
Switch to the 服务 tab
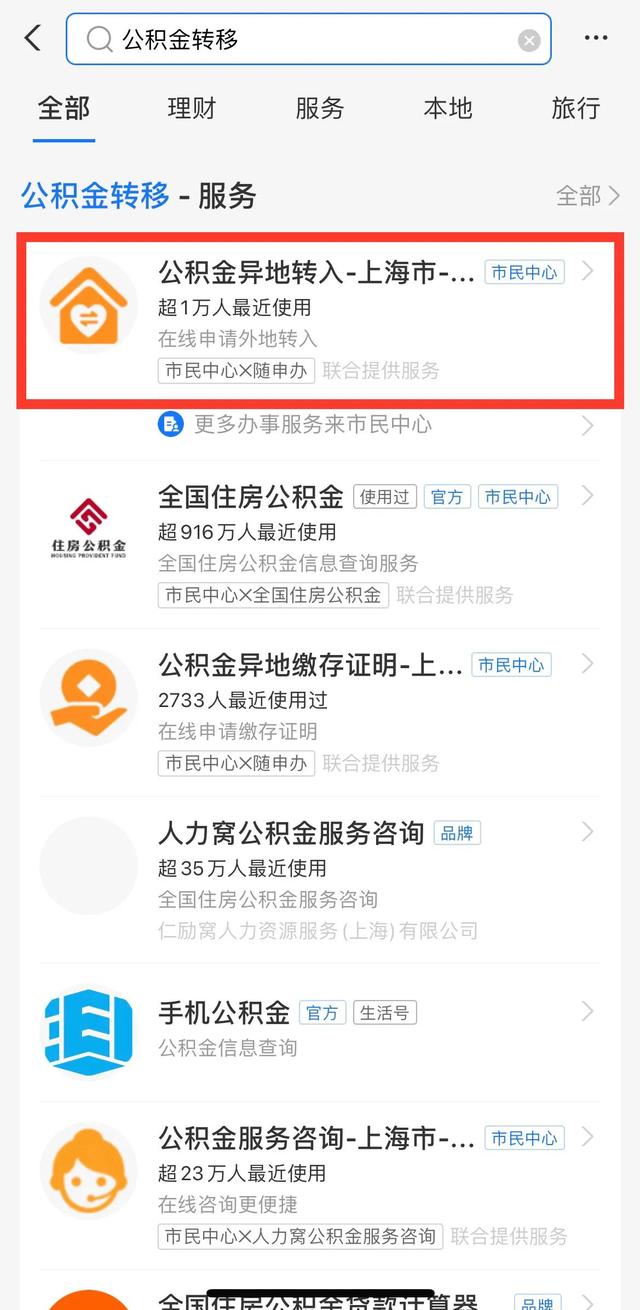pyautogui.click(x=319, y=108)
